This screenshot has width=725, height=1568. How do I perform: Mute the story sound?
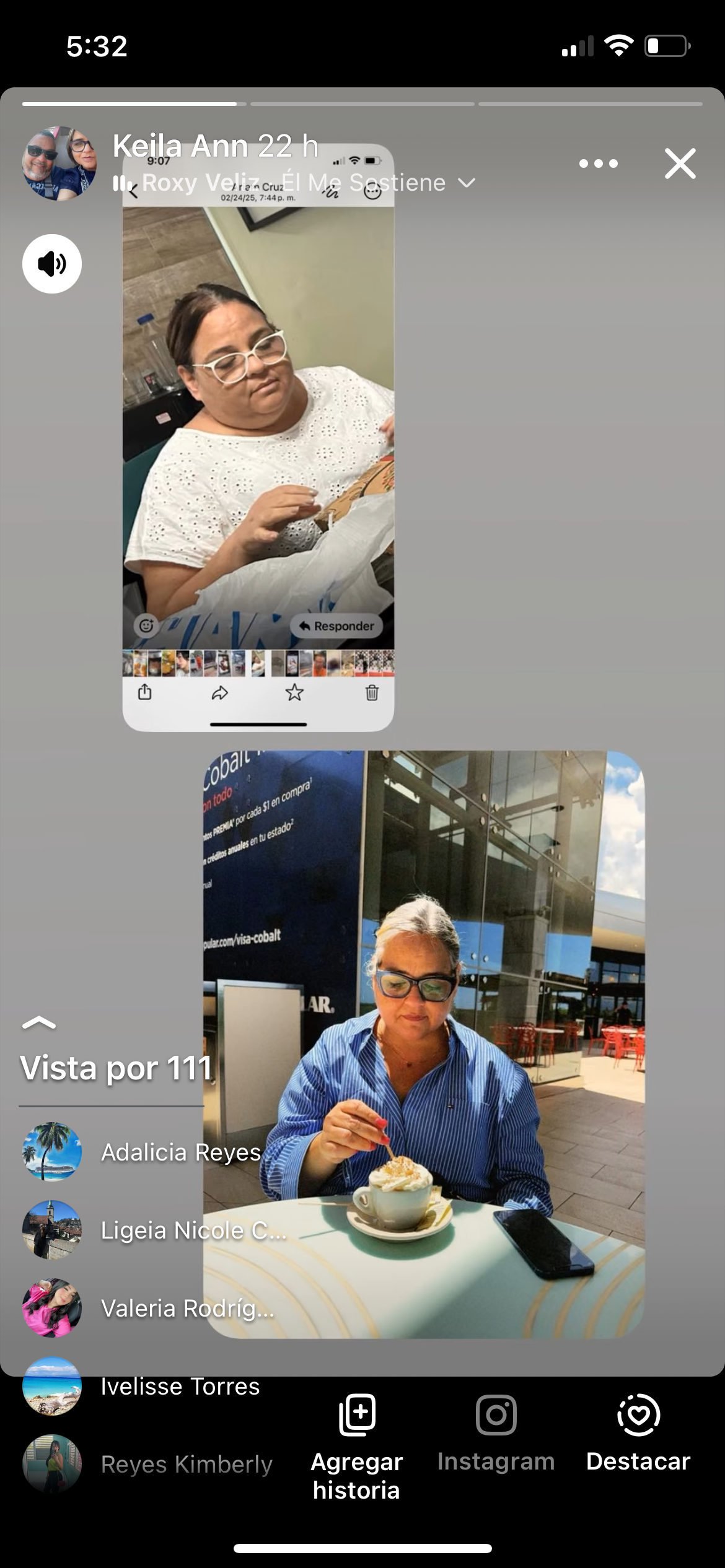click(52, 264)
